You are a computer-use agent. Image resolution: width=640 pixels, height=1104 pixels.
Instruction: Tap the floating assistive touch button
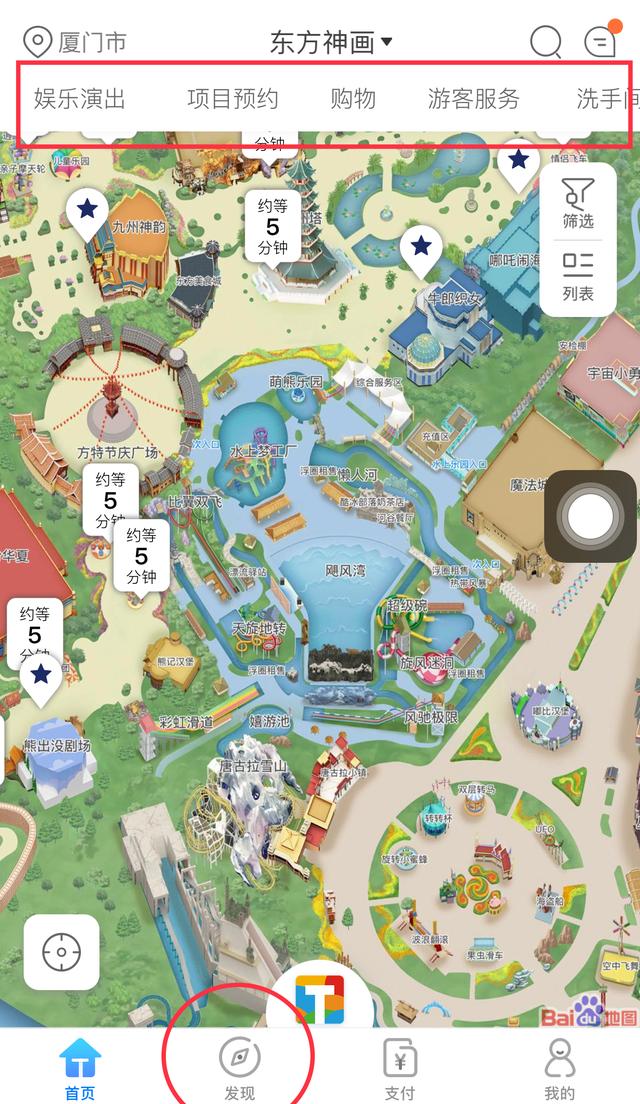[590, 516]
